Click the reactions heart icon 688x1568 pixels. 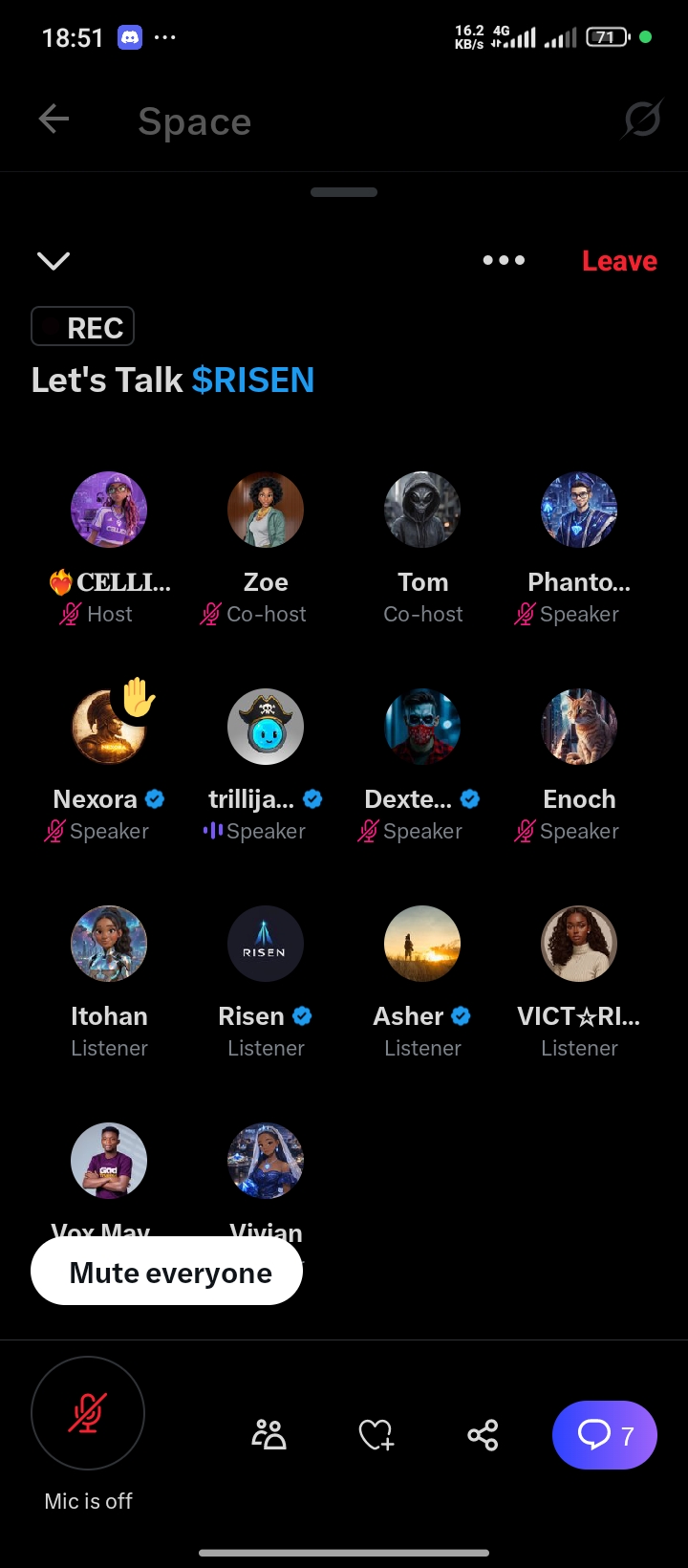[376, 1434]
